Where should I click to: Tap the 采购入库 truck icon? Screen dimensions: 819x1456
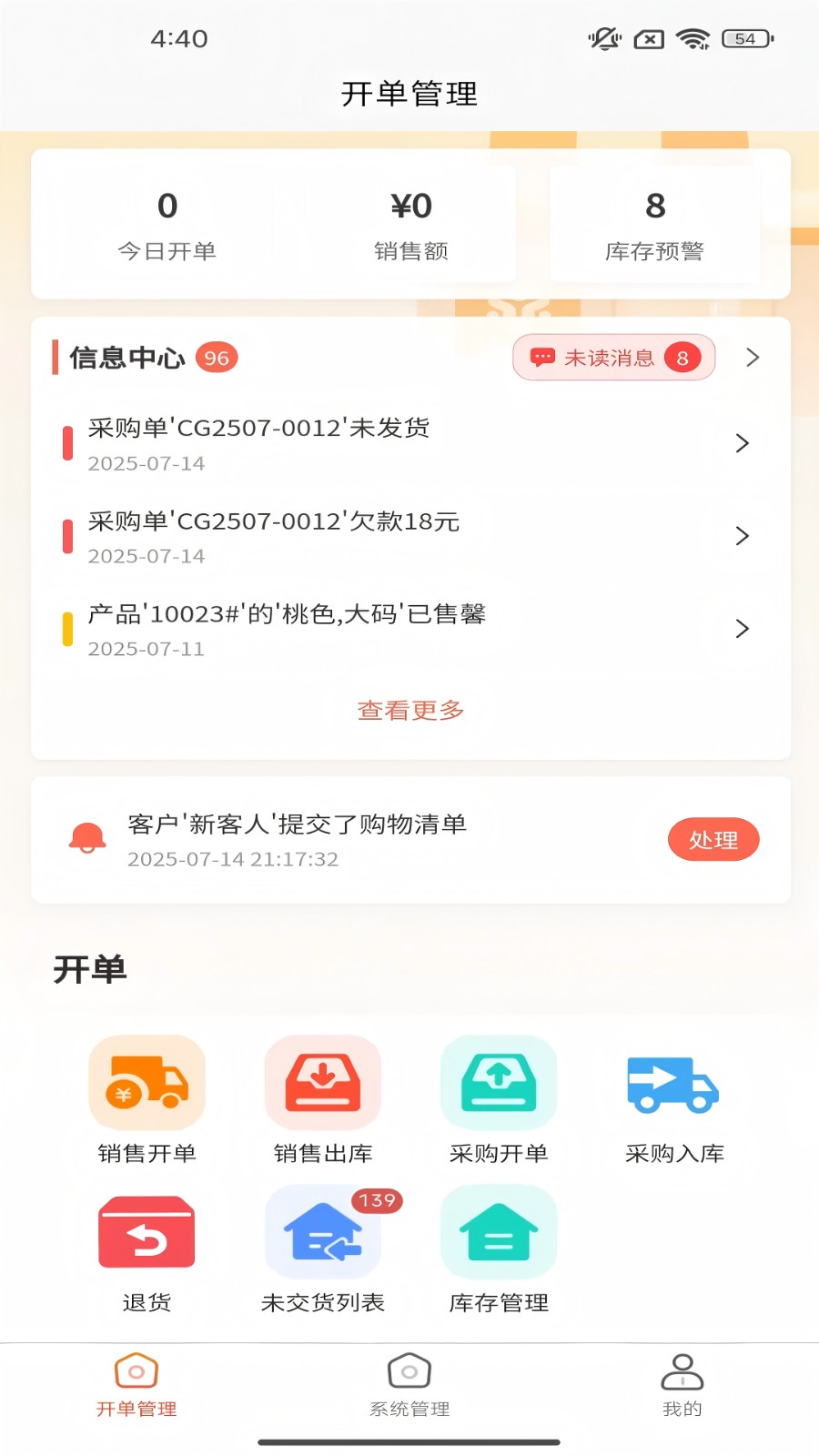(x=672, y=1083)
